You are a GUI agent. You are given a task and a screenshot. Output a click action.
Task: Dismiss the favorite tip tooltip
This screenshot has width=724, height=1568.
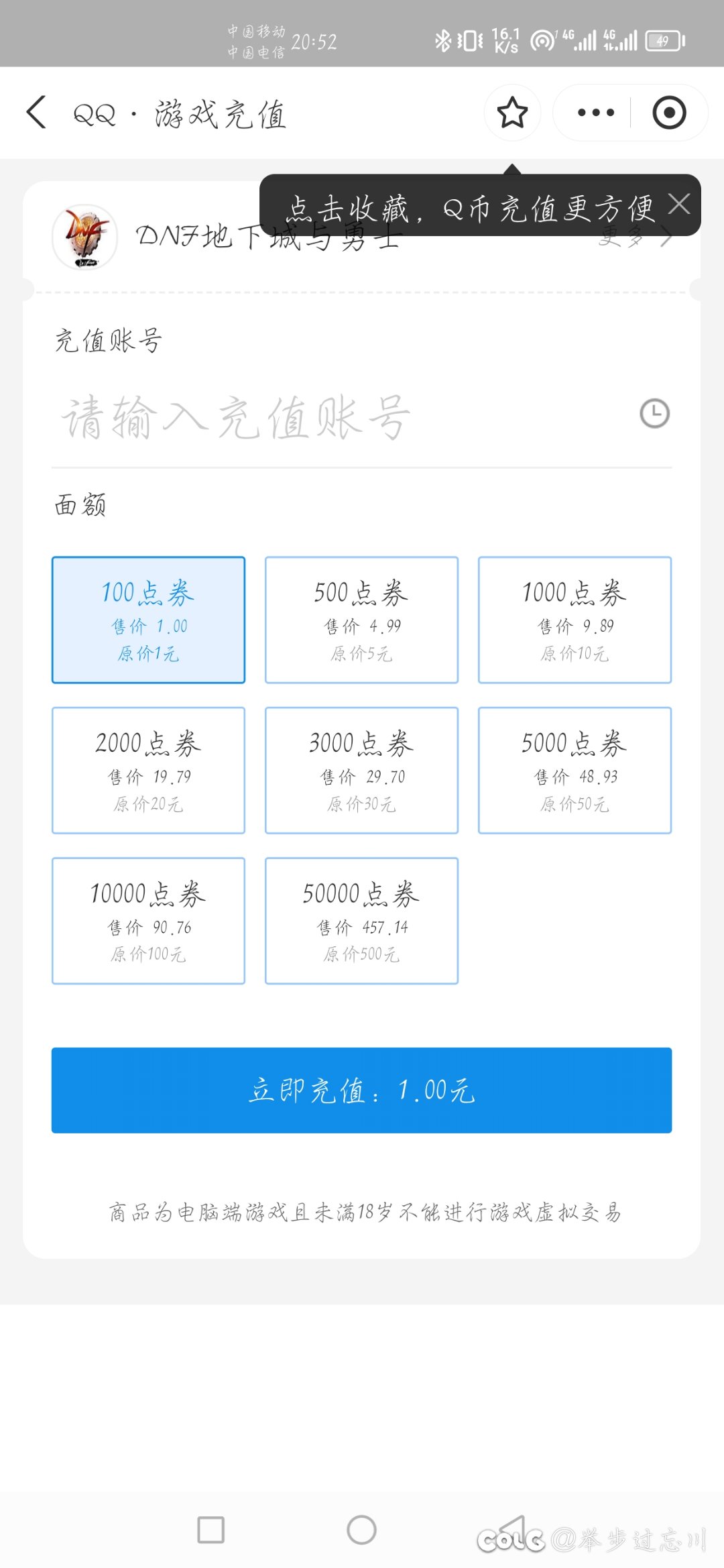(679, 204)
